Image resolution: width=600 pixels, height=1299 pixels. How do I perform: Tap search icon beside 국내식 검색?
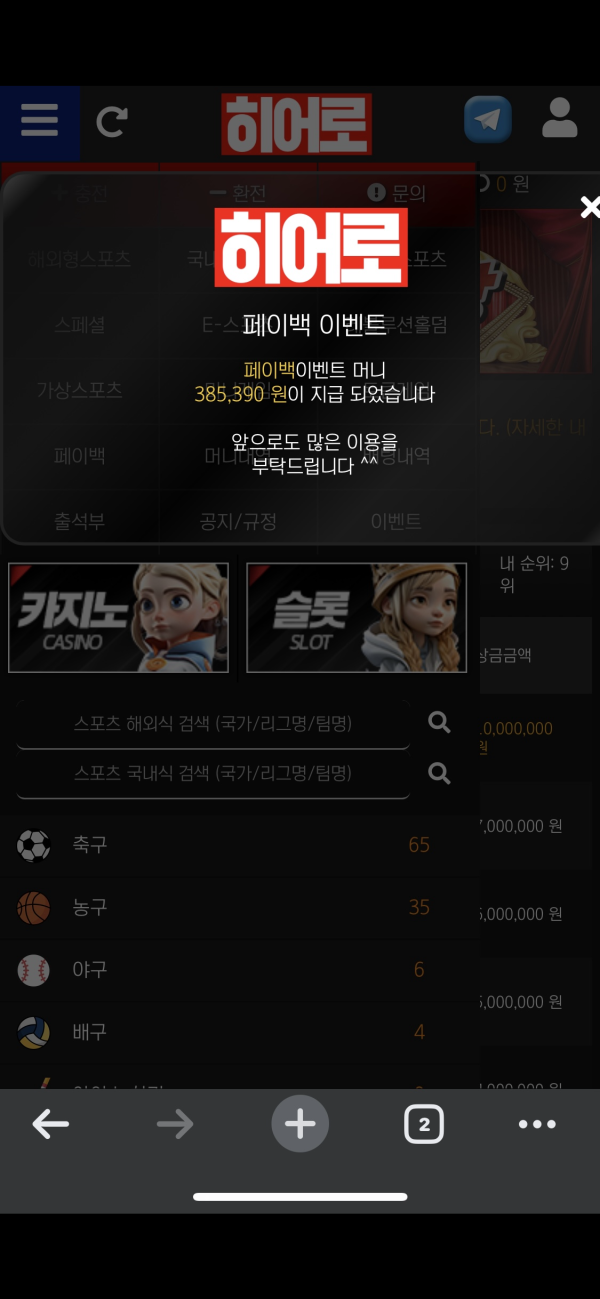[x=439, y=772]
